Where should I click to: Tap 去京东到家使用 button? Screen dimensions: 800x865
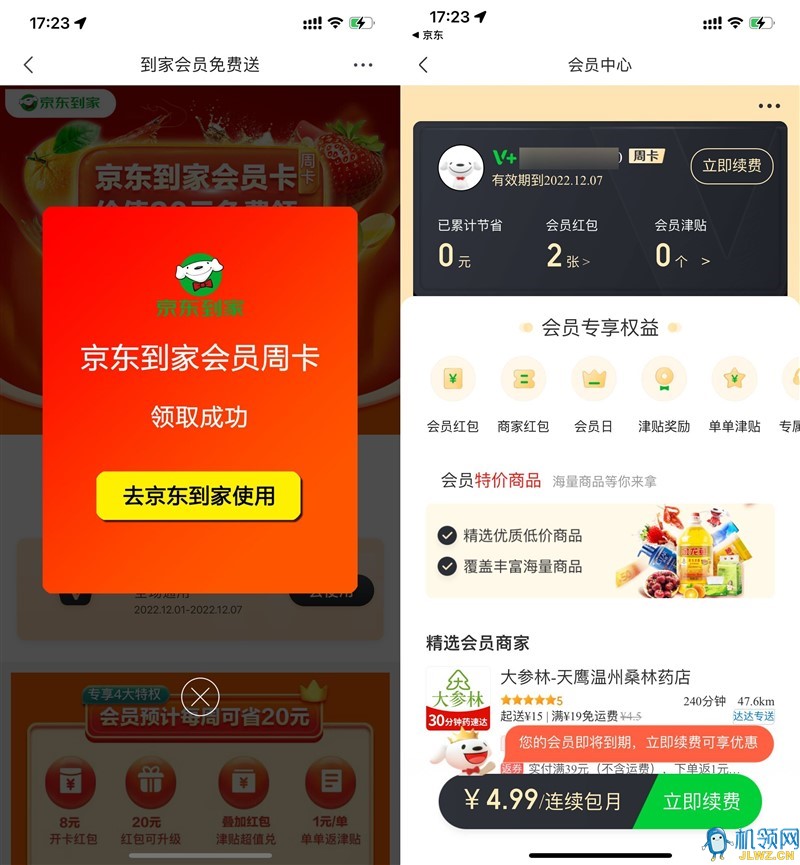click(x=198, y=496)
